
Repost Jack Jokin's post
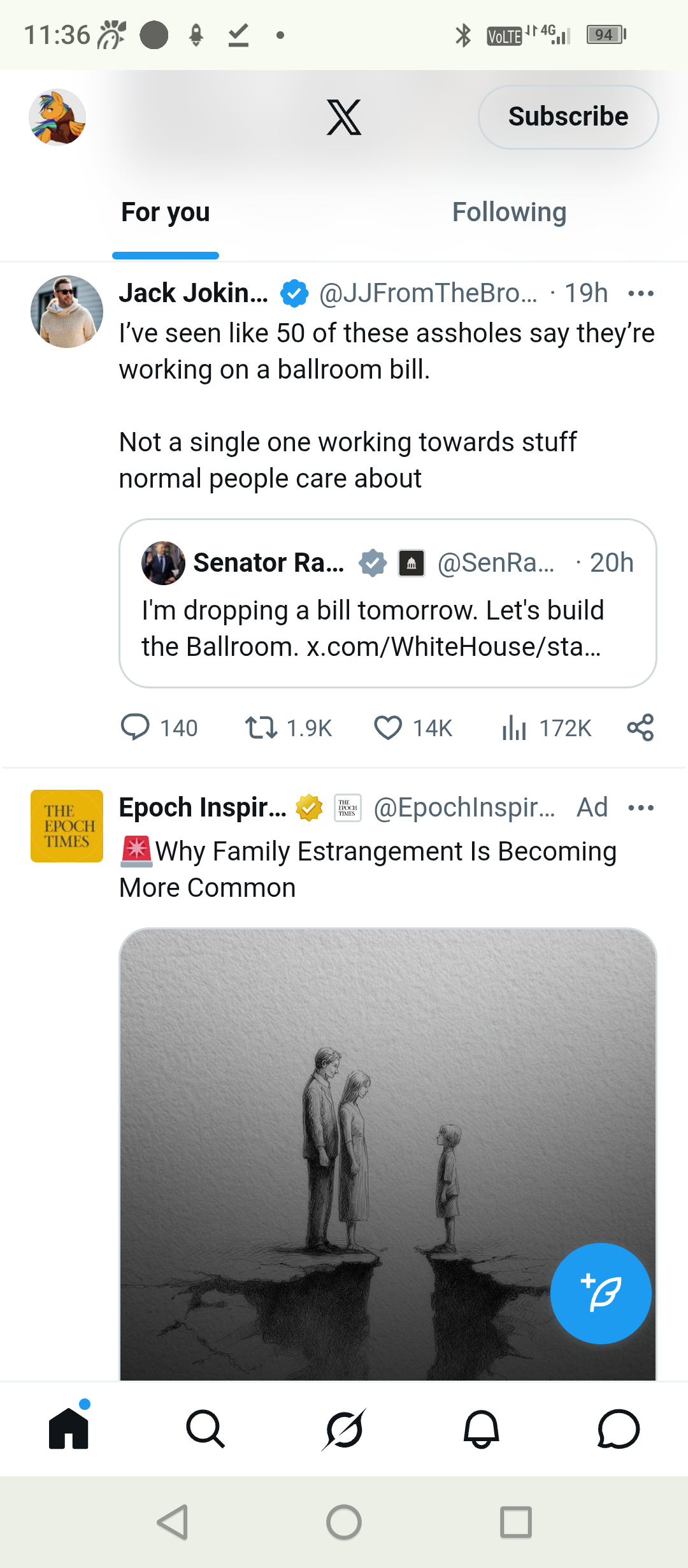(261, 727)
